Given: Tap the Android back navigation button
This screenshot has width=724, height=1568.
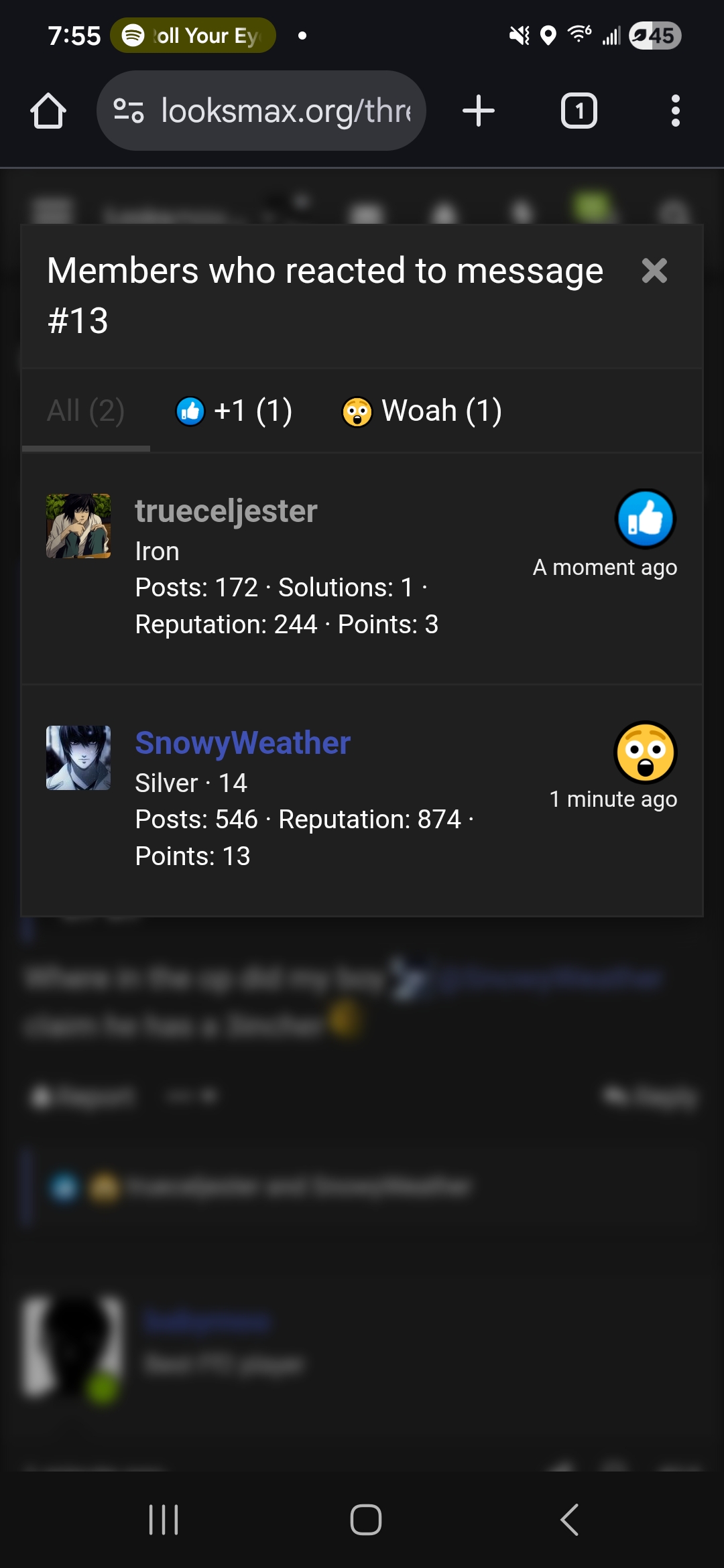Looking at the screenshot, I should (569, 1519).
